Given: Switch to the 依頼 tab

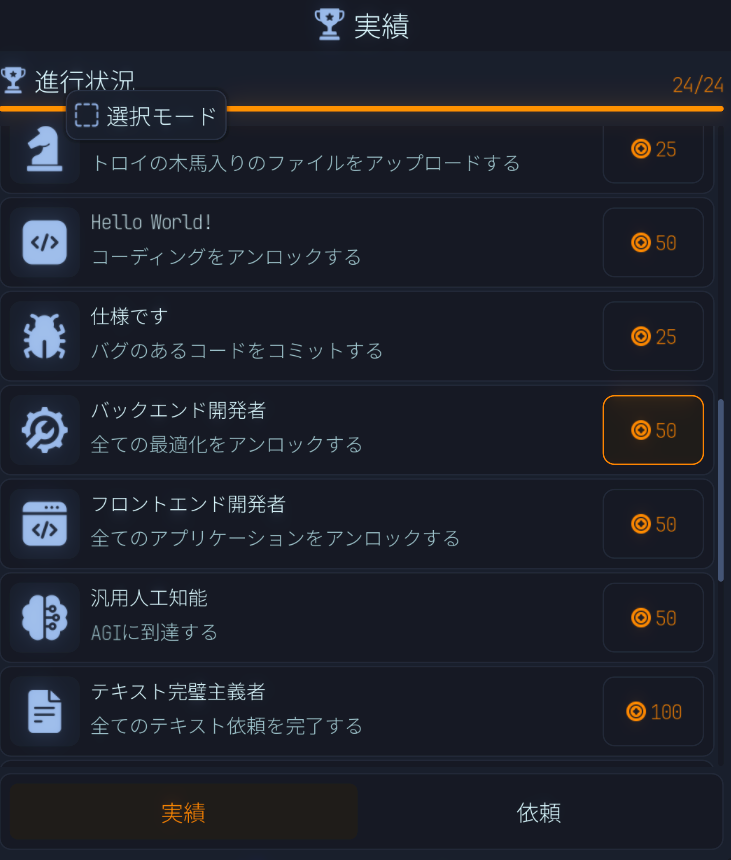Looking at the screenshot, I should coord(539,812).
